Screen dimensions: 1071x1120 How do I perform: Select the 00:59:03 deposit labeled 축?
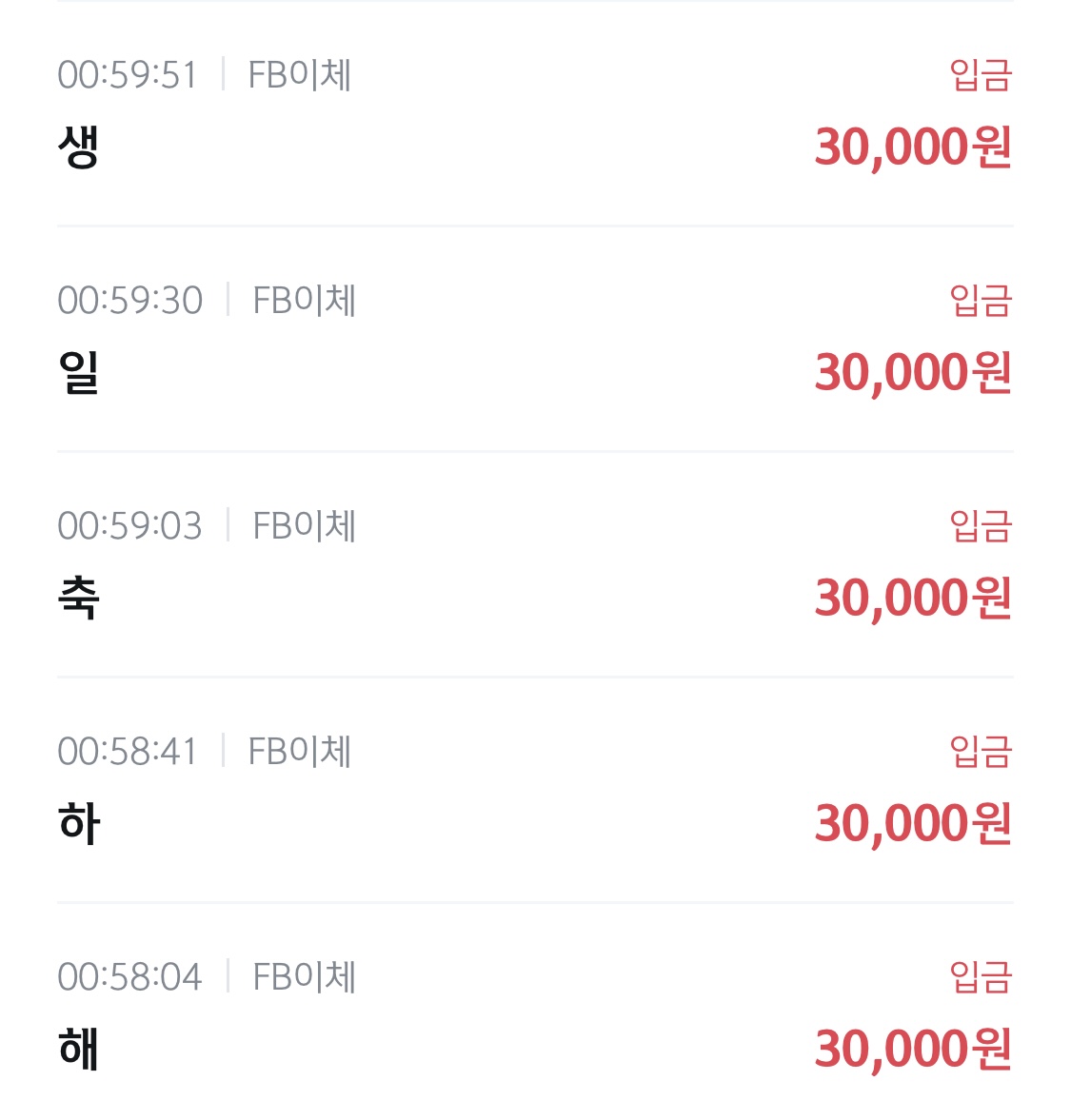click(x=534, y=565)
